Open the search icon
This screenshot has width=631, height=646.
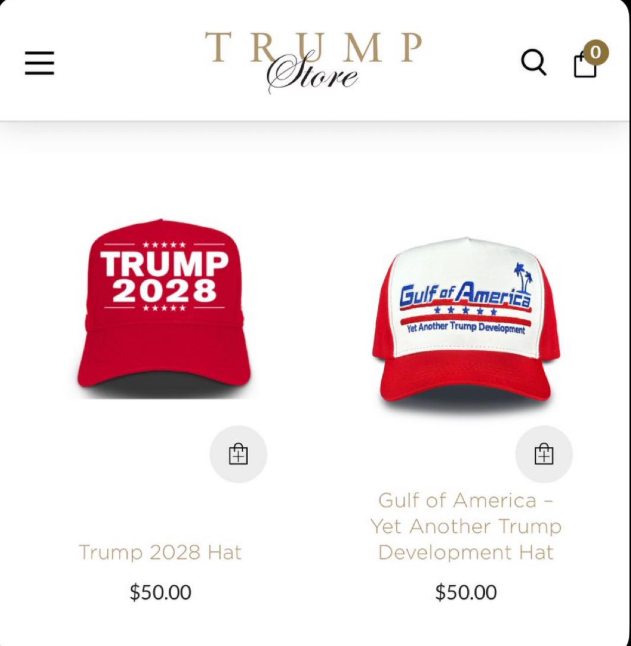point(534,63)
